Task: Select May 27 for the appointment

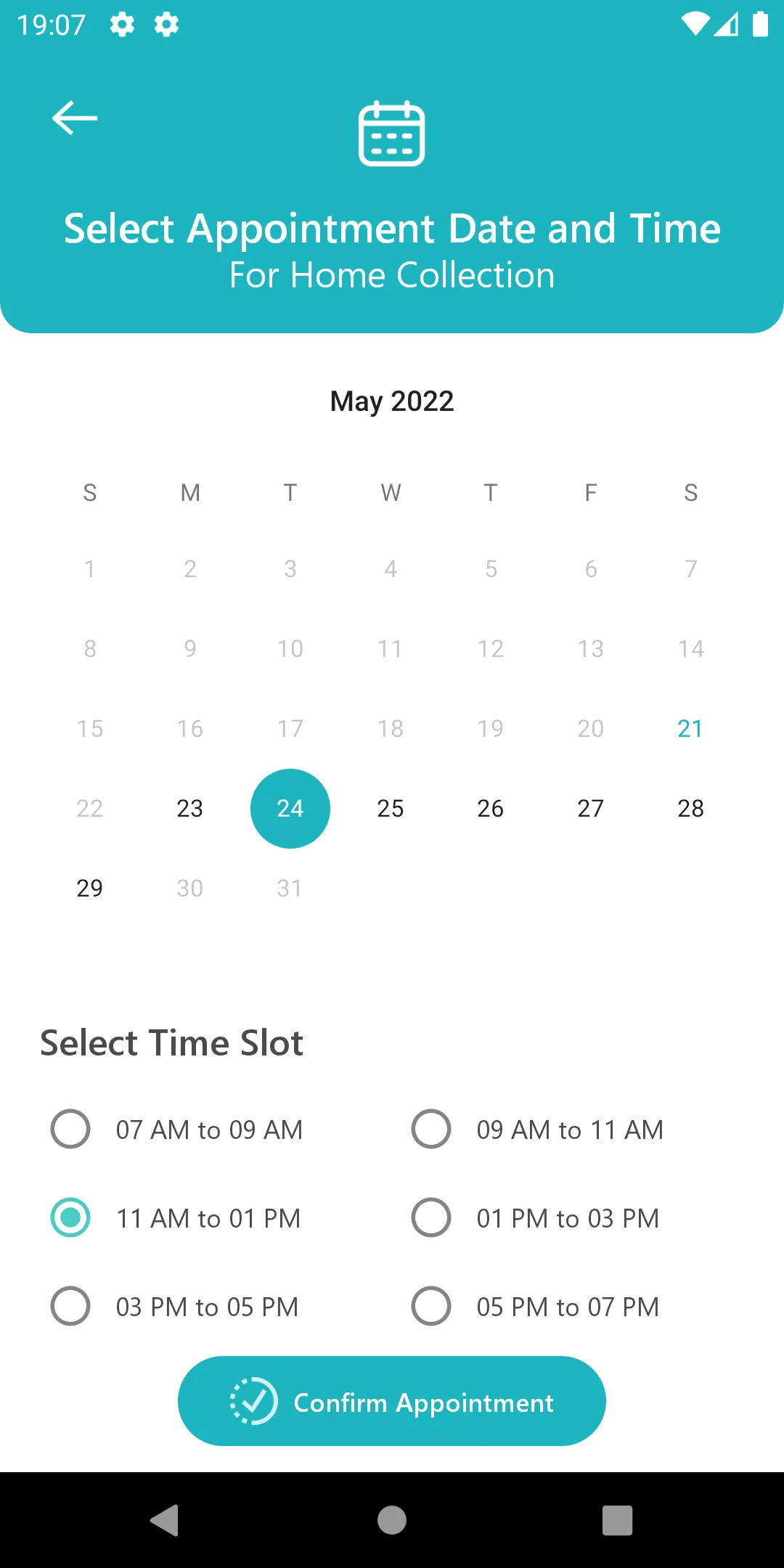Action: click(591, 808)
